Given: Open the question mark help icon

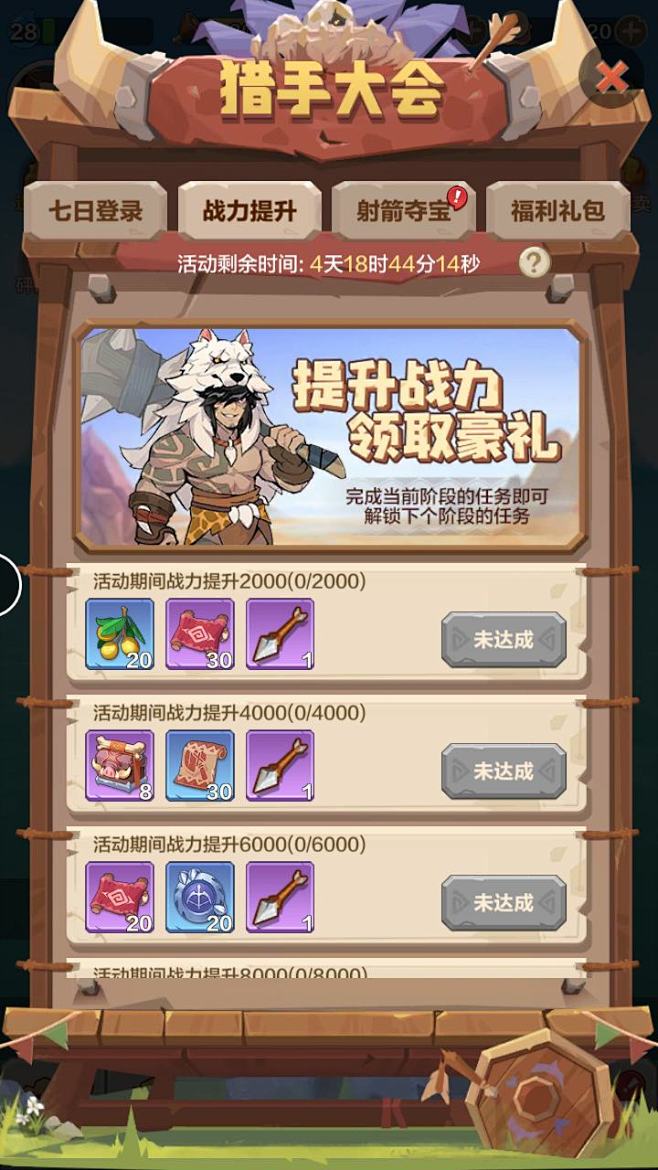Looking at the screenshot, I should pyautogui.click(x=535, y=263).
